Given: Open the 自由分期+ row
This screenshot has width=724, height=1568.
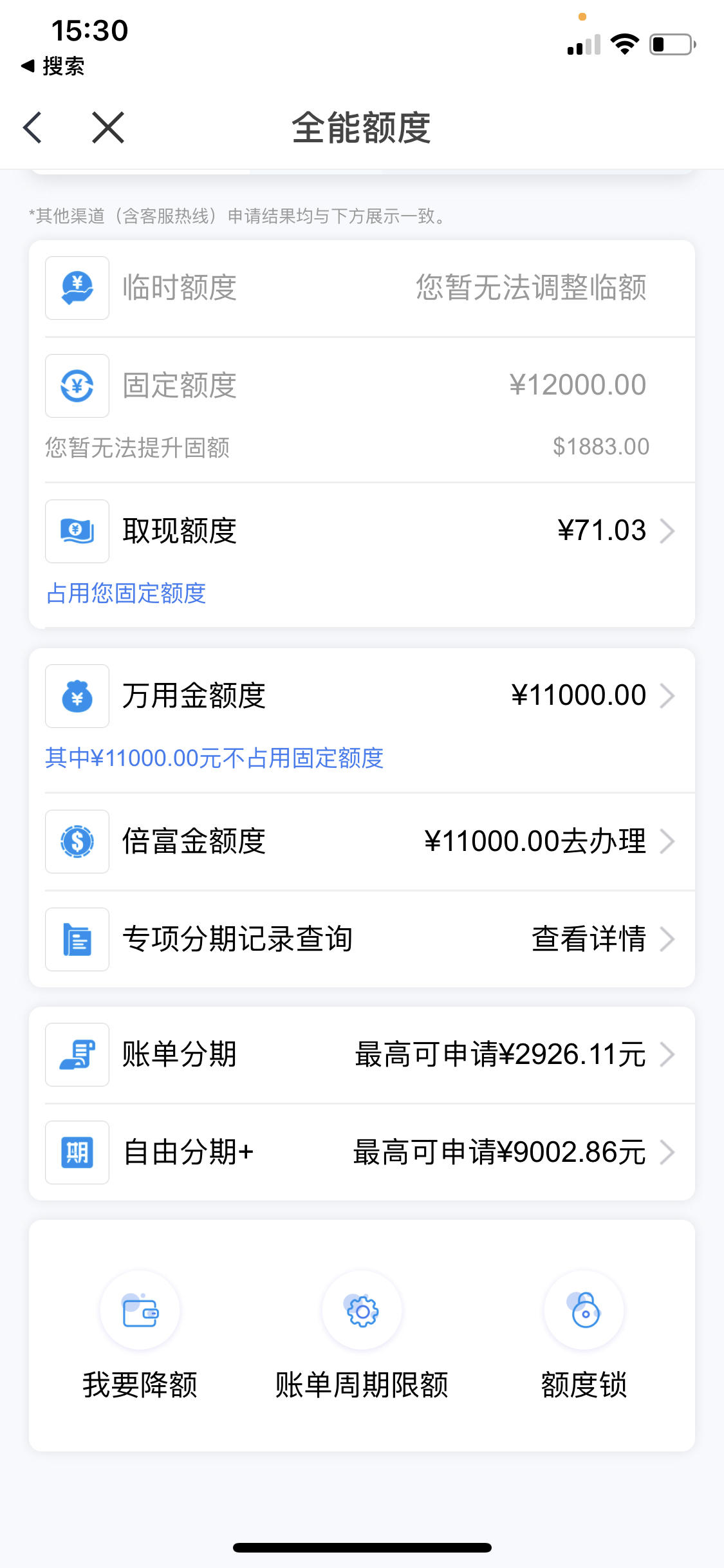Looking at the screenshot, I should tap(362, 1153).
